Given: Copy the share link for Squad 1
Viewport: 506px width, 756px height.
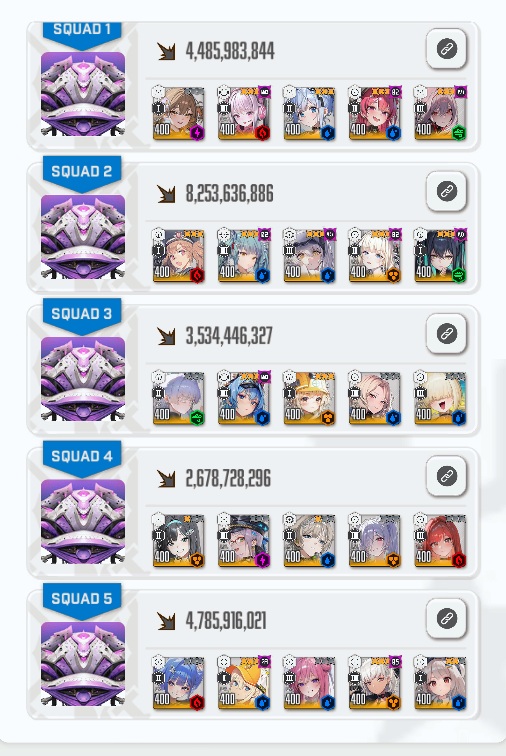Looking at the screenshot, I should click(x=446, y=49).
